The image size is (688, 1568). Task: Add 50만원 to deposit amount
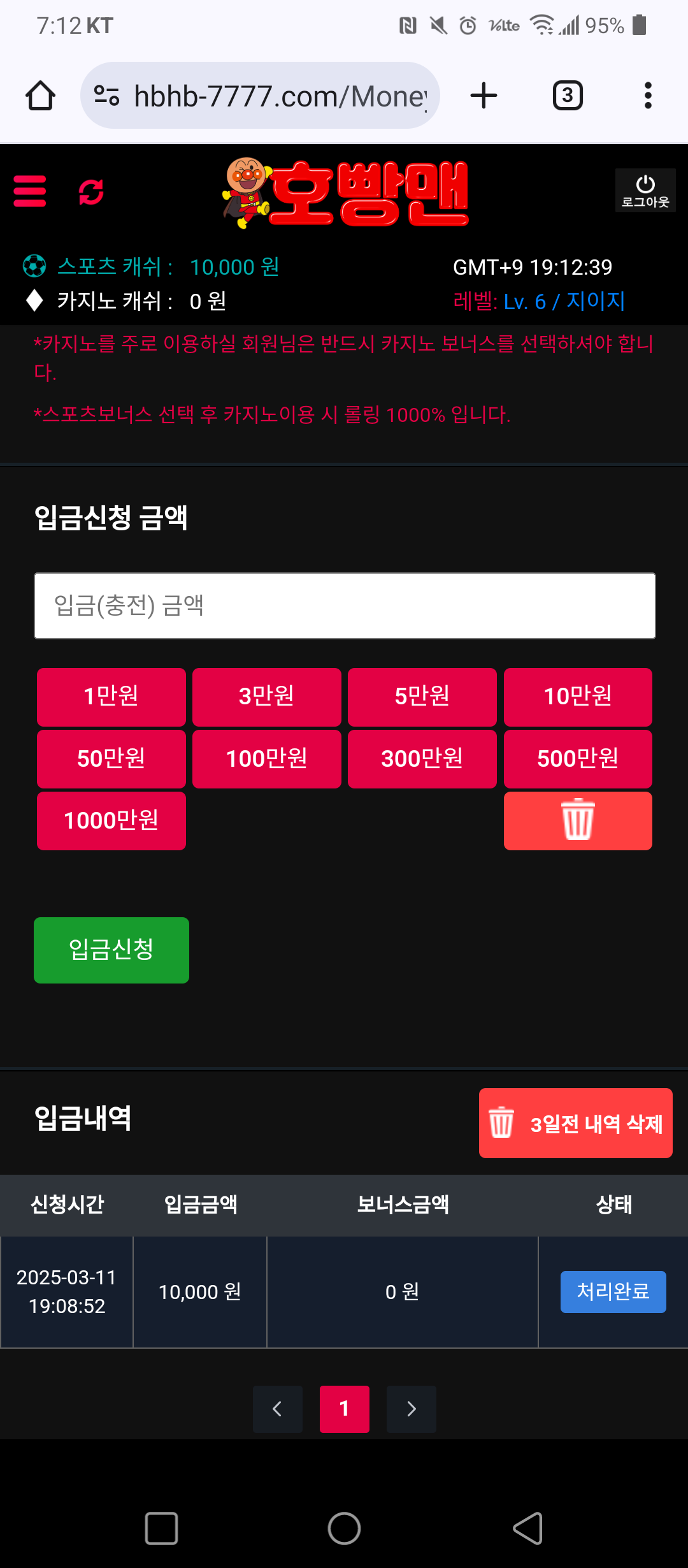pos(111,759)
